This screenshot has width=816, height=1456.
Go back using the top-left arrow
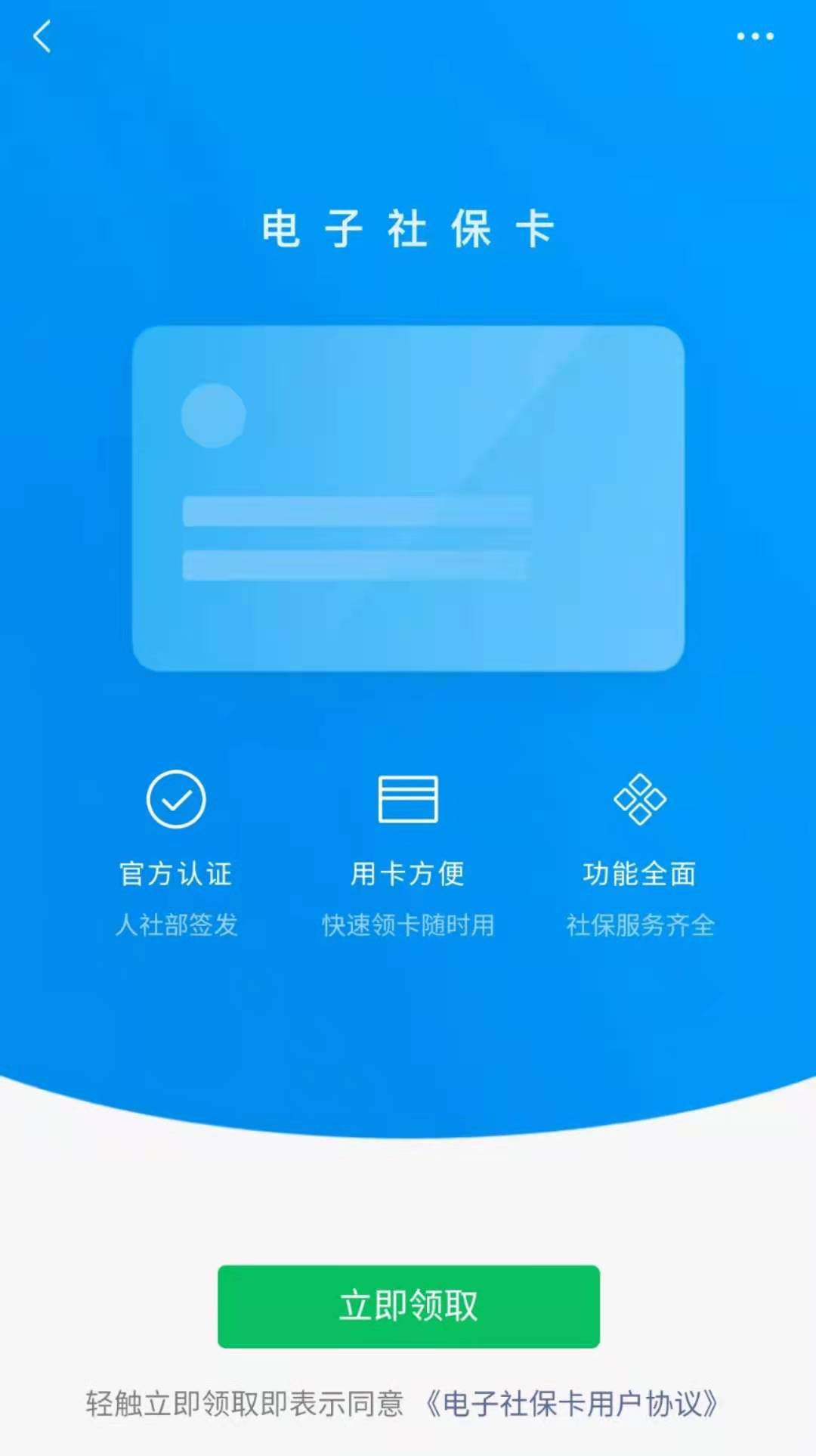[42, 36]
